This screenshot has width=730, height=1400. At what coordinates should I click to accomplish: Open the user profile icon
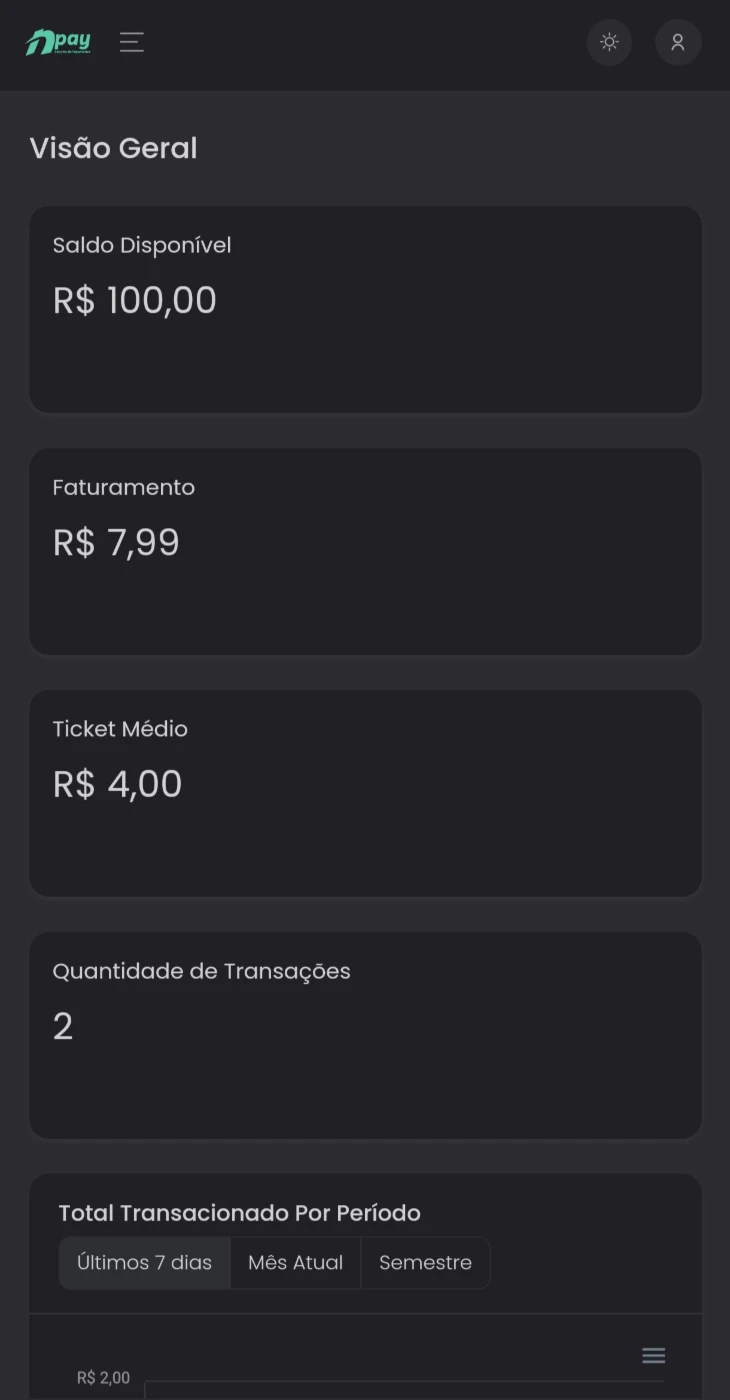click(678, 42)
